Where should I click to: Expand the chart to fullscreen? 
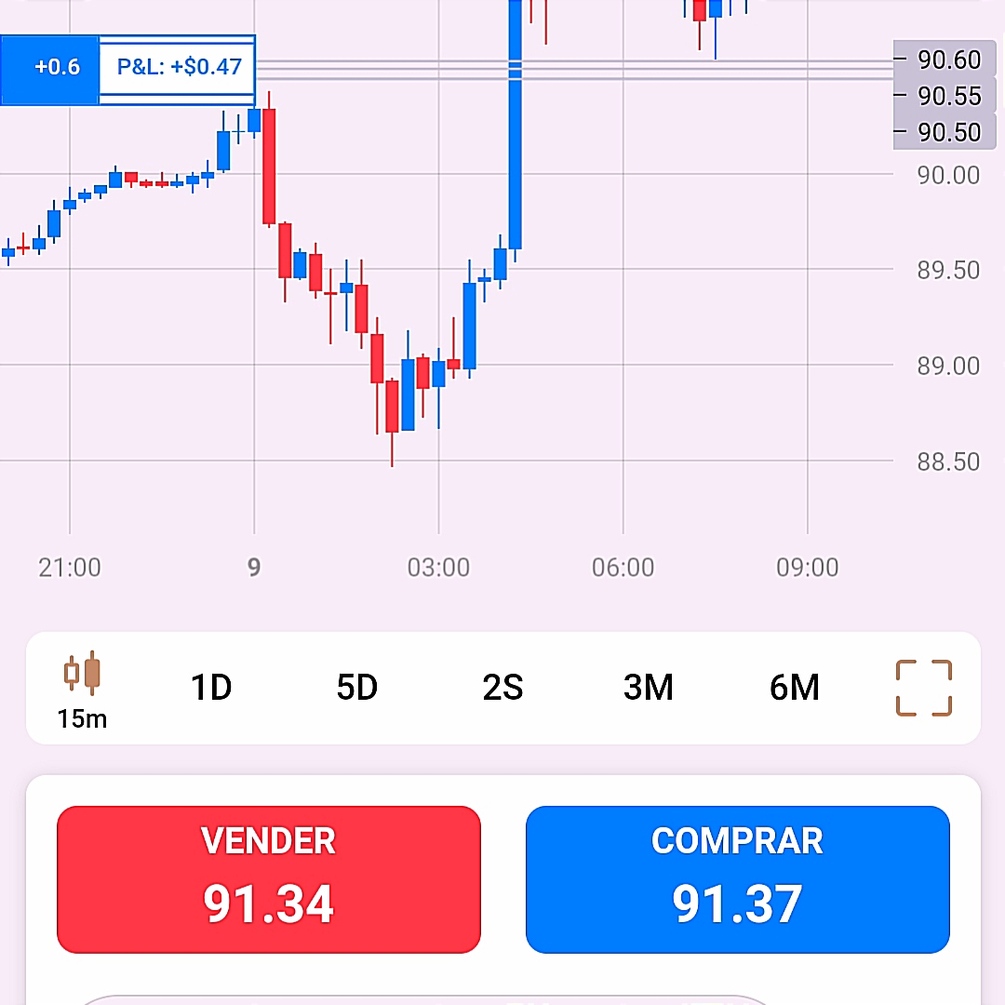click(x=923, y=688)
